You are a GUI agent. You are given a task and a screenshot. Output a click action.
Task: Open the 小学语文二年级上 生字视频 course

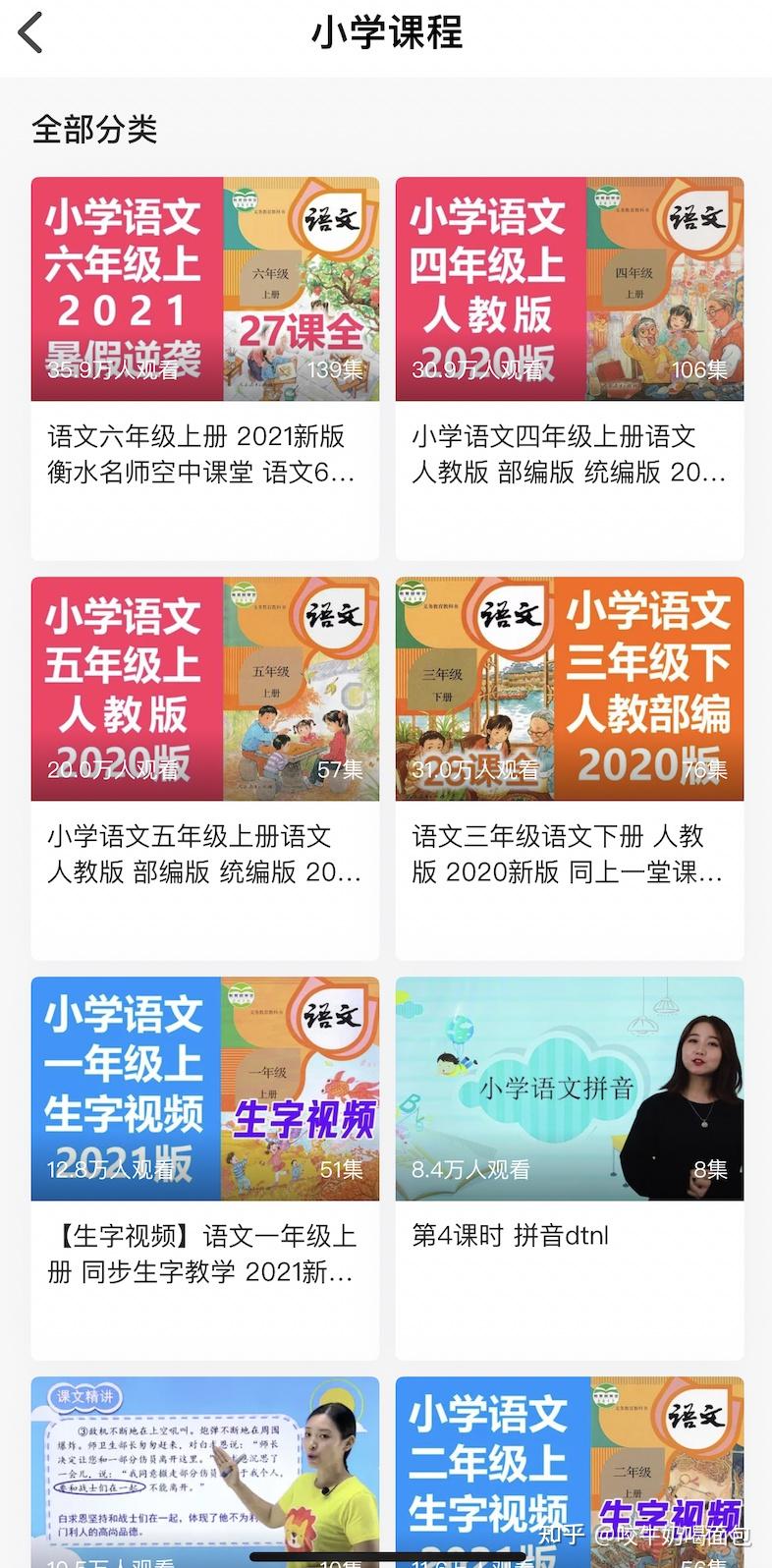569,1469
